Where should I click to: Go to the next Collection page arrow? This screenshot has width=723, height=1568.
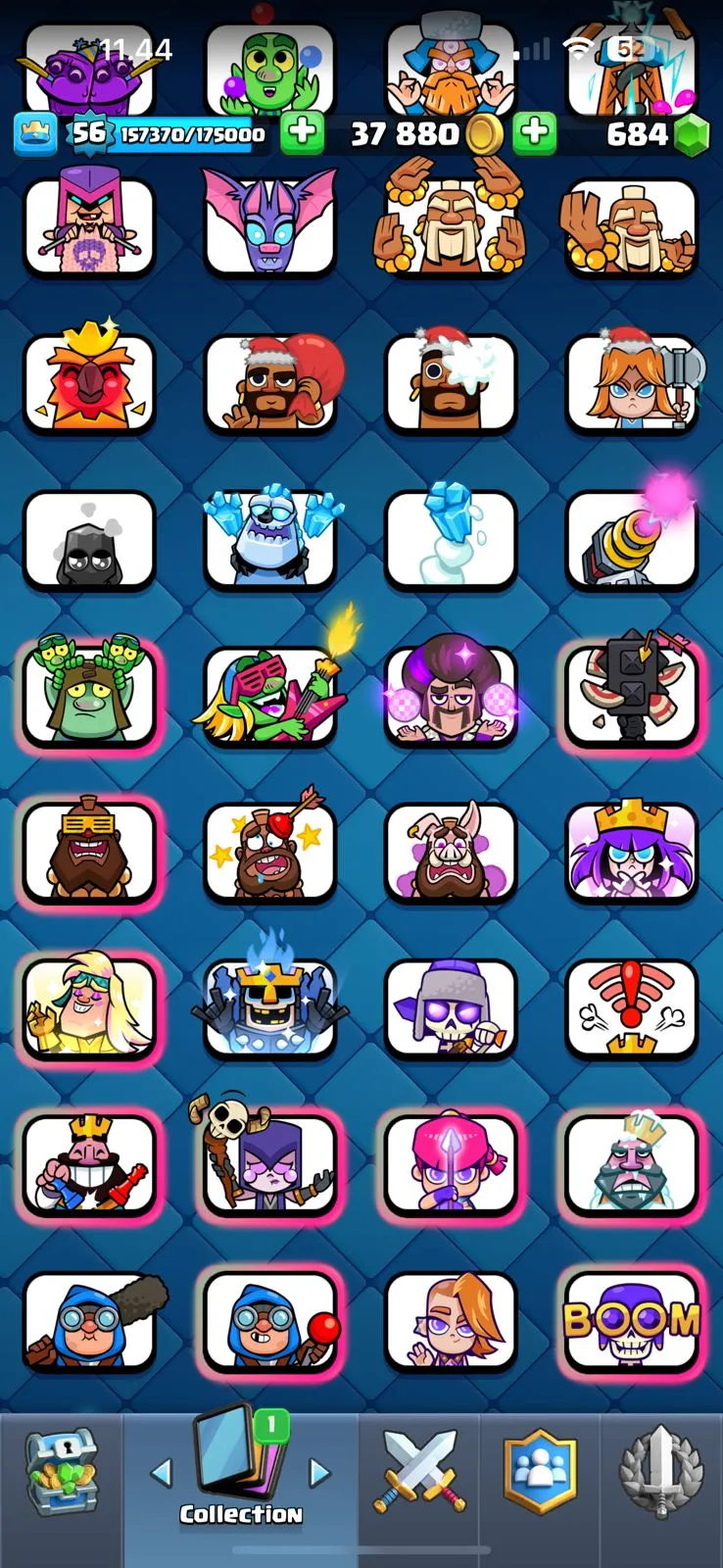click(319, 1471)
